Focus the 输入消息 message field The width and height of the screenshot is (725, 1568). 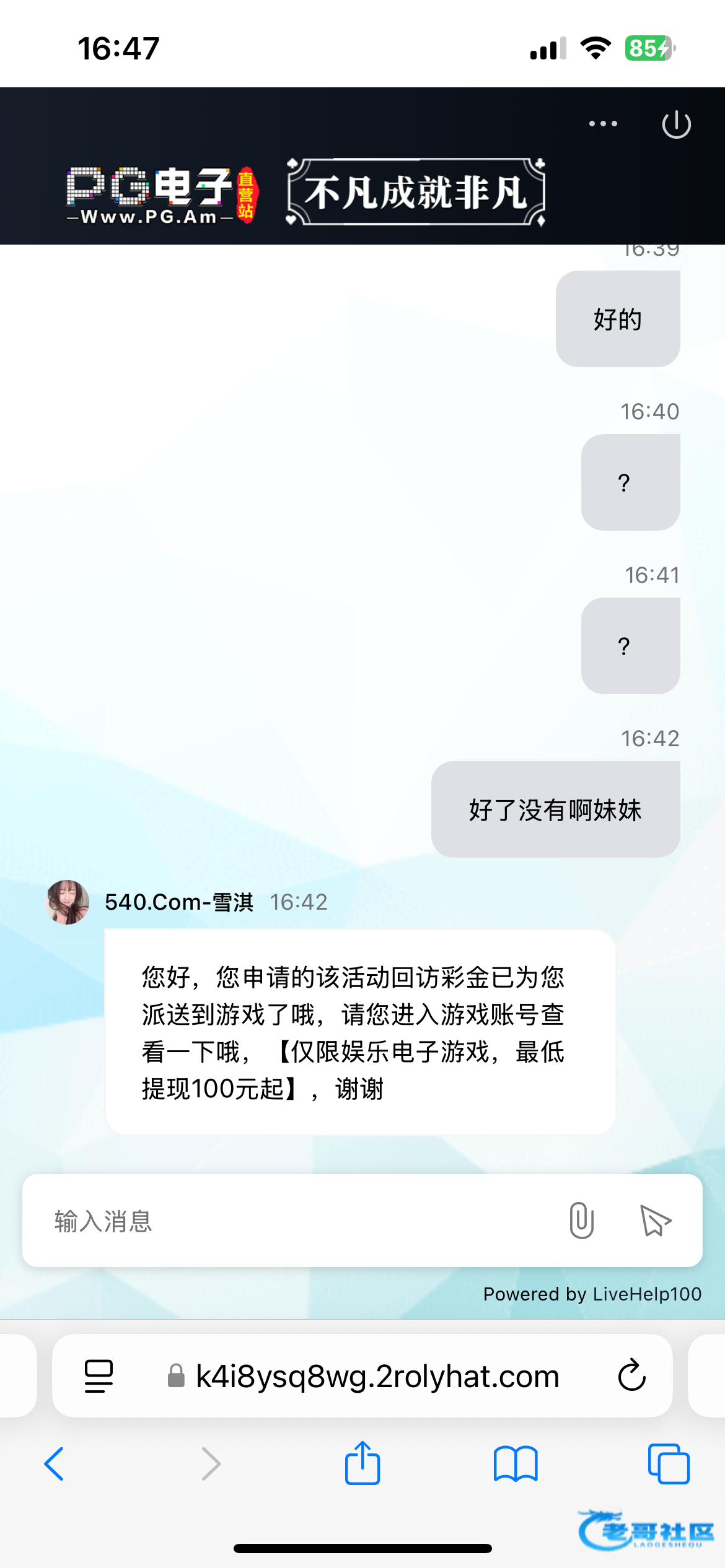pyautogui.click(x=297, y=1221)
